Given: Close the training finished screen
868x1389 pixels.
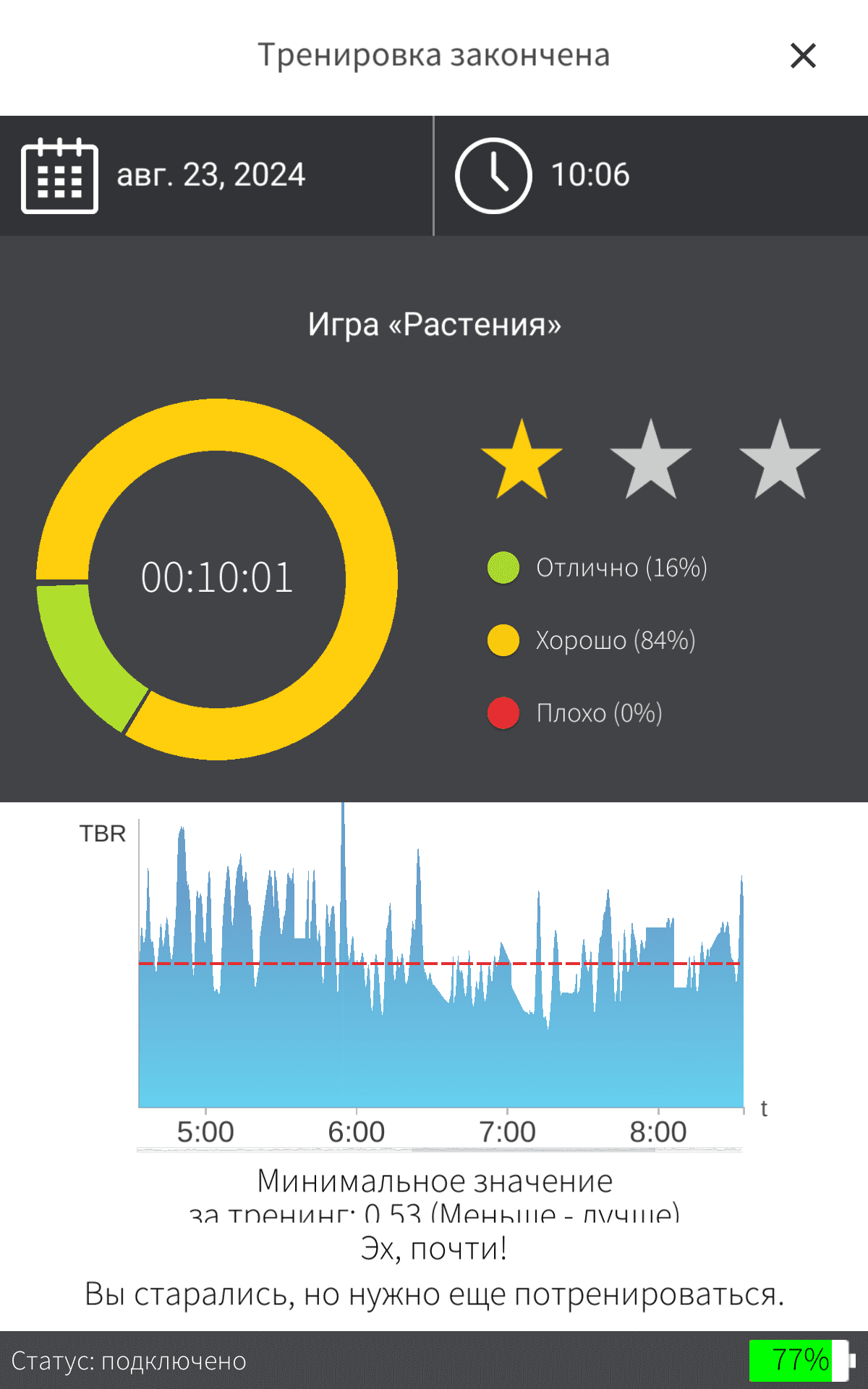Looking at the screenshot, I should [x=803, y=56].
